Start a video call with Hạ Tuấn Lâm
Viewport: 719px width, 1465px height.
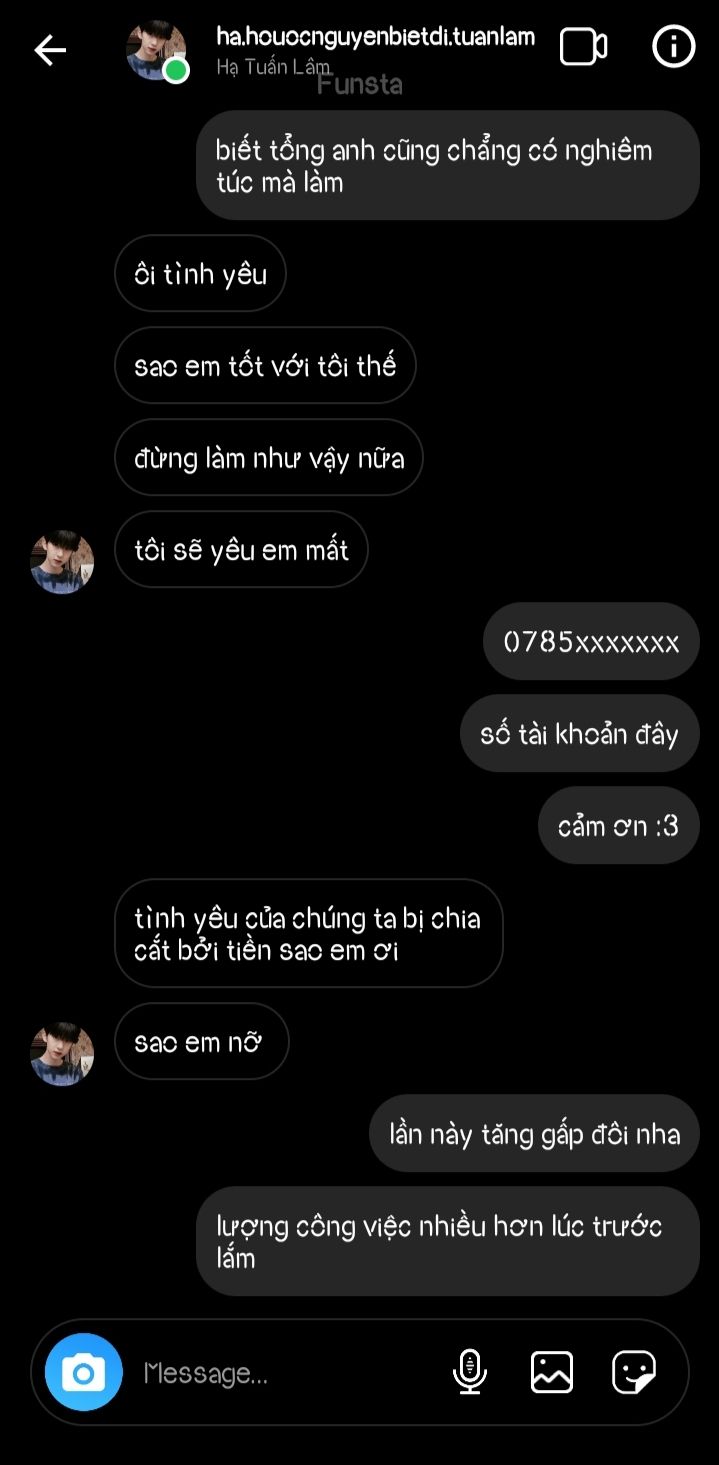click(583, 47)
